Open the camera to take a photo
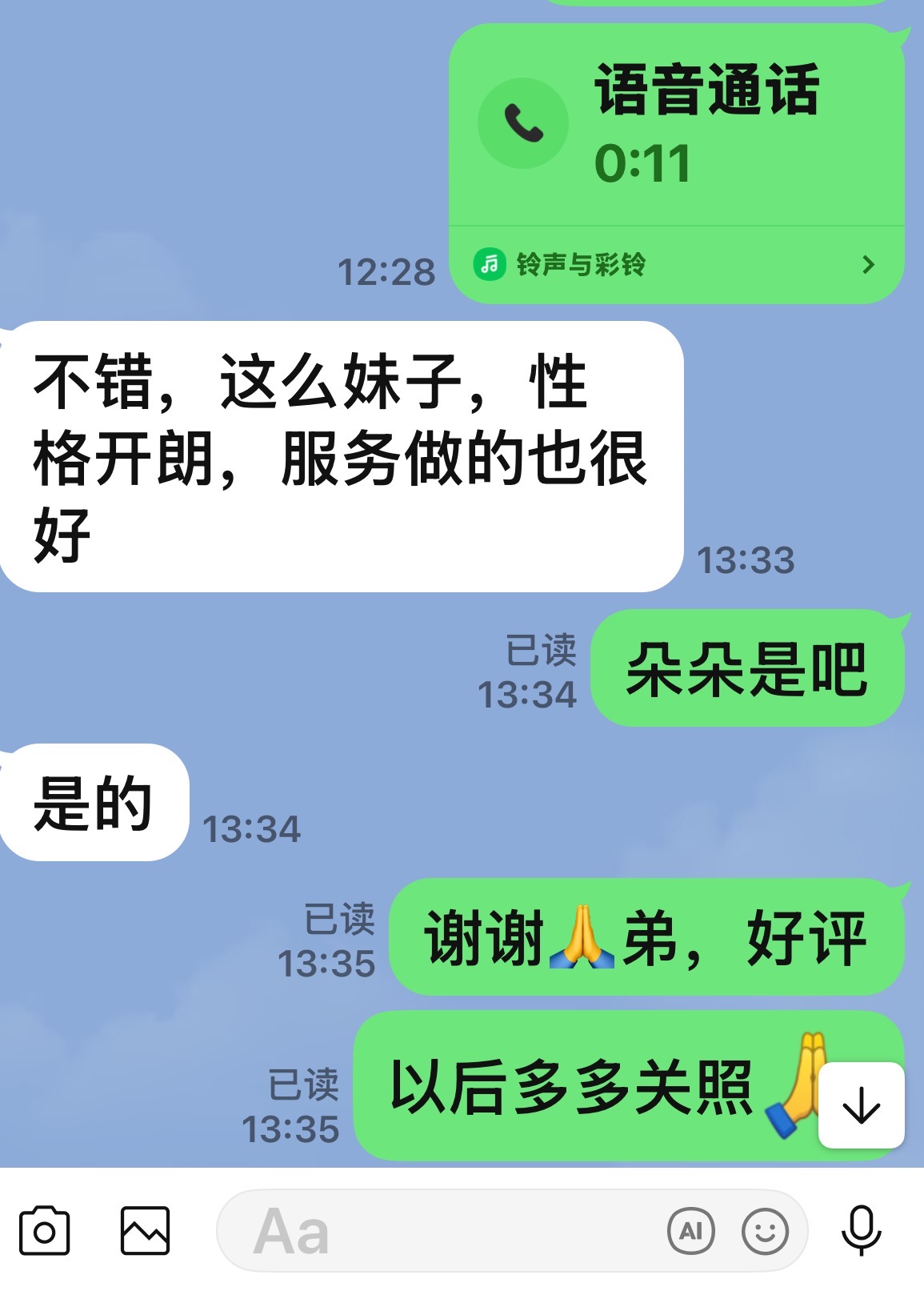 coord(45,1231)
